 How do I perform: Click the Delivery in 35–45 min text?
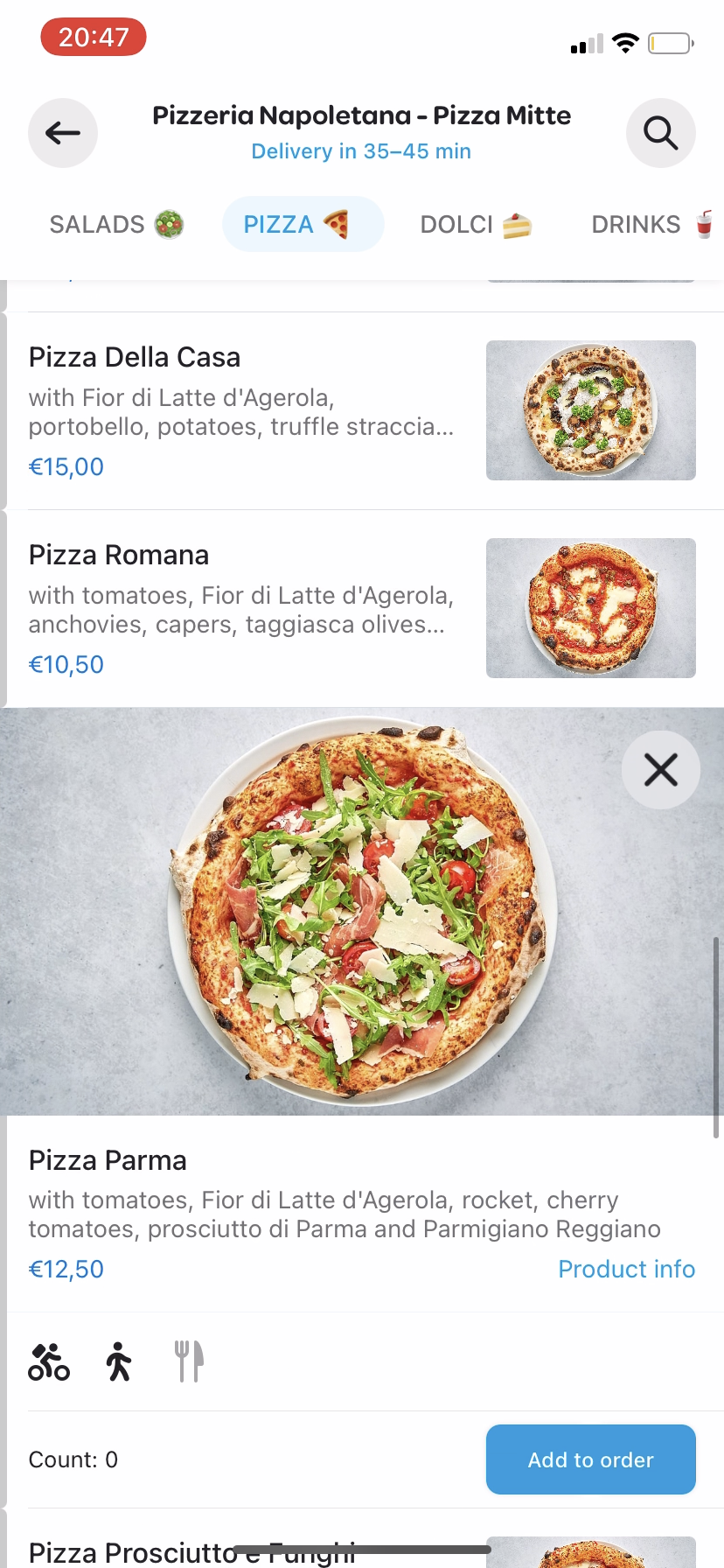pos(360,150)
